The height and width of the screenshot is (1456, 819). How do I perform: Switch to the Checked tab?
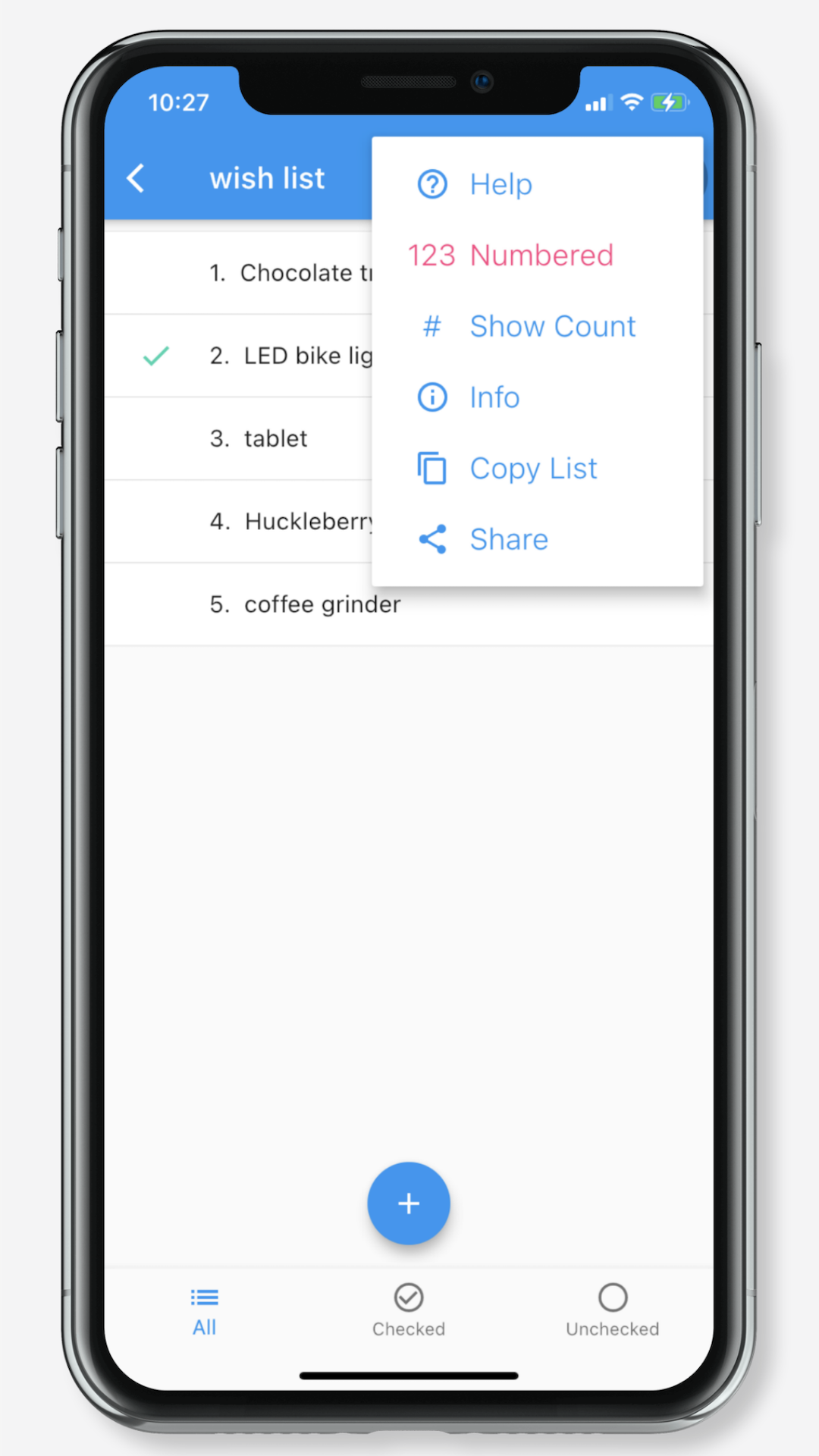[x=409, y=1311]
